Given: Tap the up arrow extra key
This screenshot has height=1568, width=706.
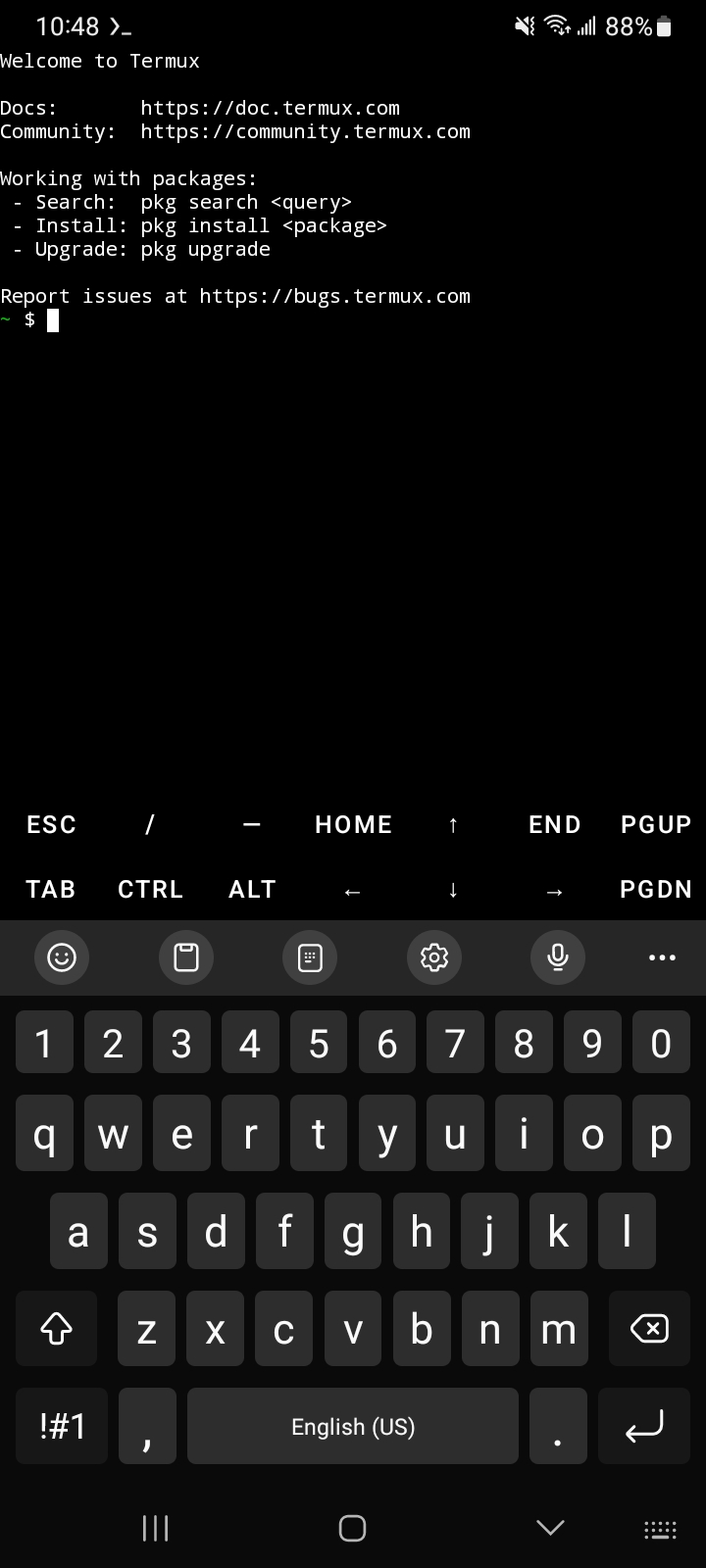Looking at the screenshot, I should coord(453,825).
